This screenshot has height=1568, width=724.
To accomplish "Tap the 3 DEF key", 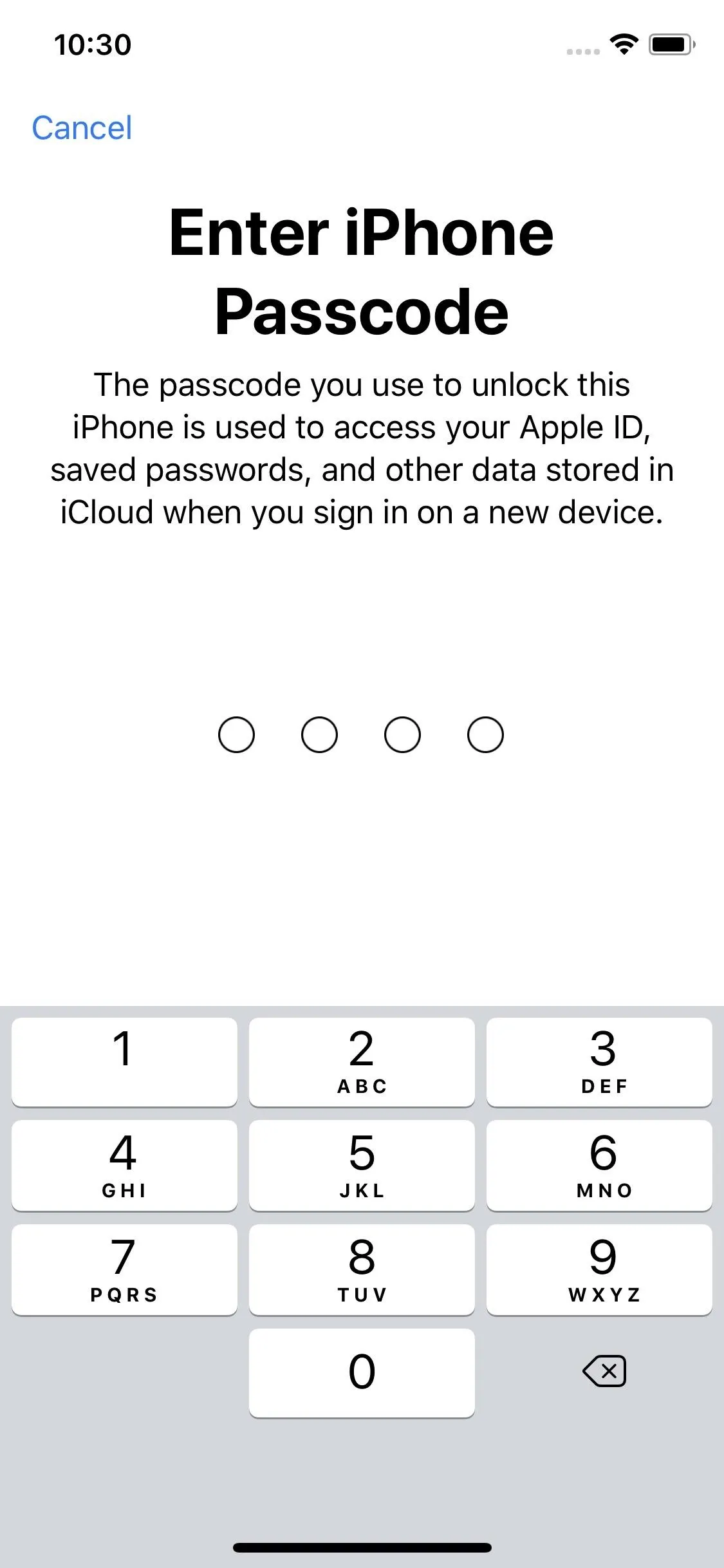I will tap(599, 1062).
